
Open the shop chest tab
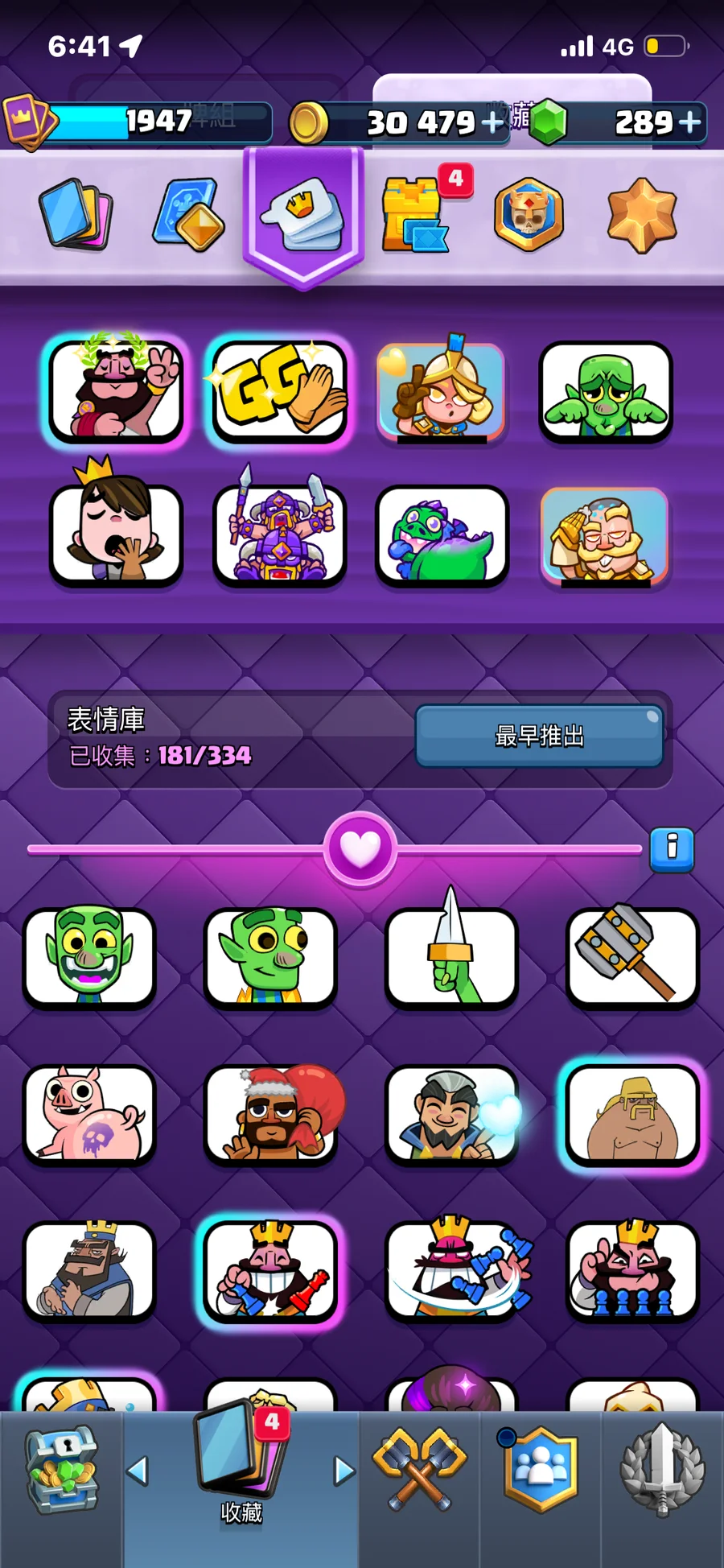62,1470
